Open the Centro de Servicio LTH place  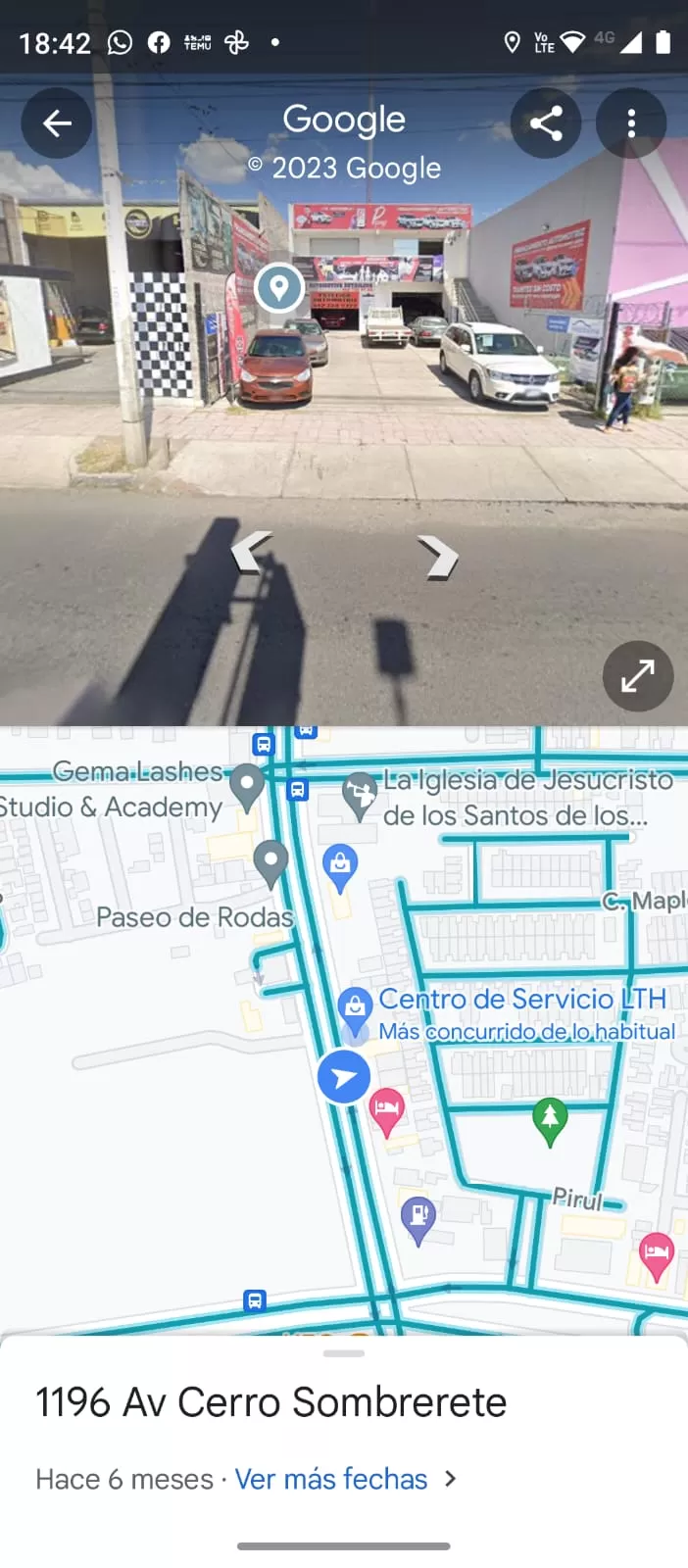point(354,1006)
